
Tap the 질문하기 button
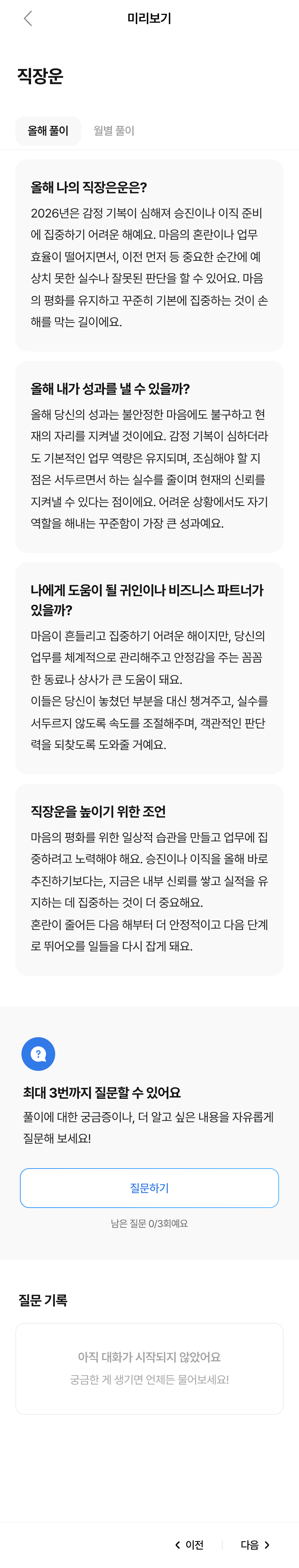pyautogui.click(x=149, y=1187)
